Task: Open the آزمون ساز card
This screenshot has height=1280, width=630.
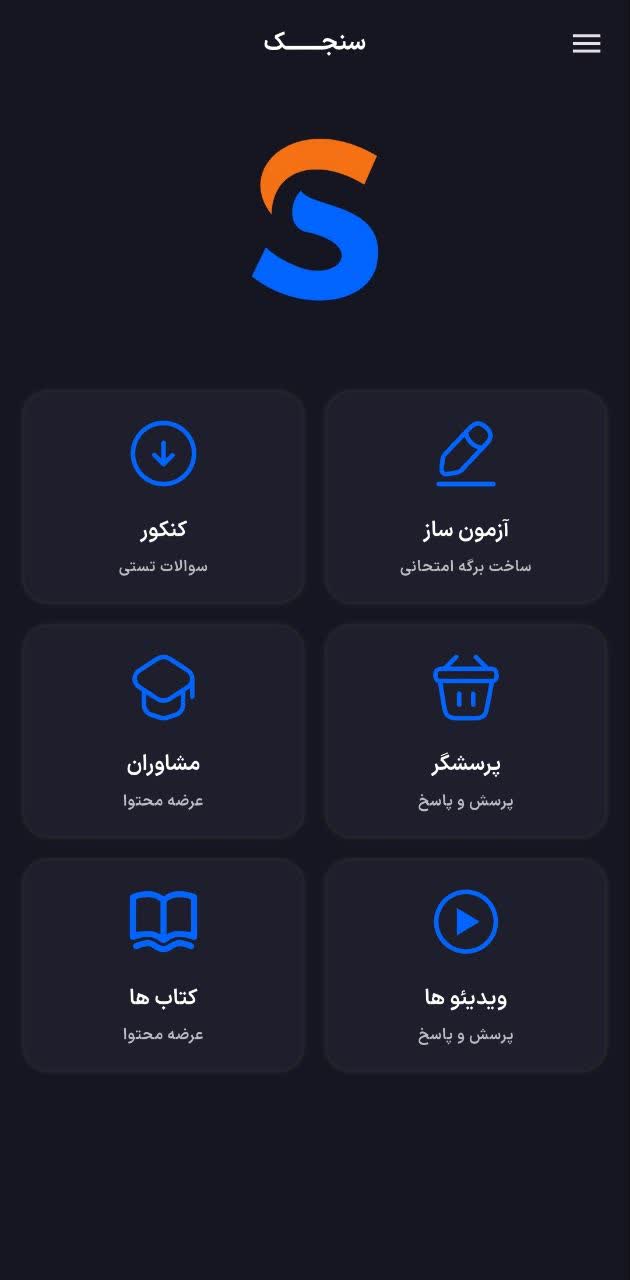Action: tap(466, 497)
